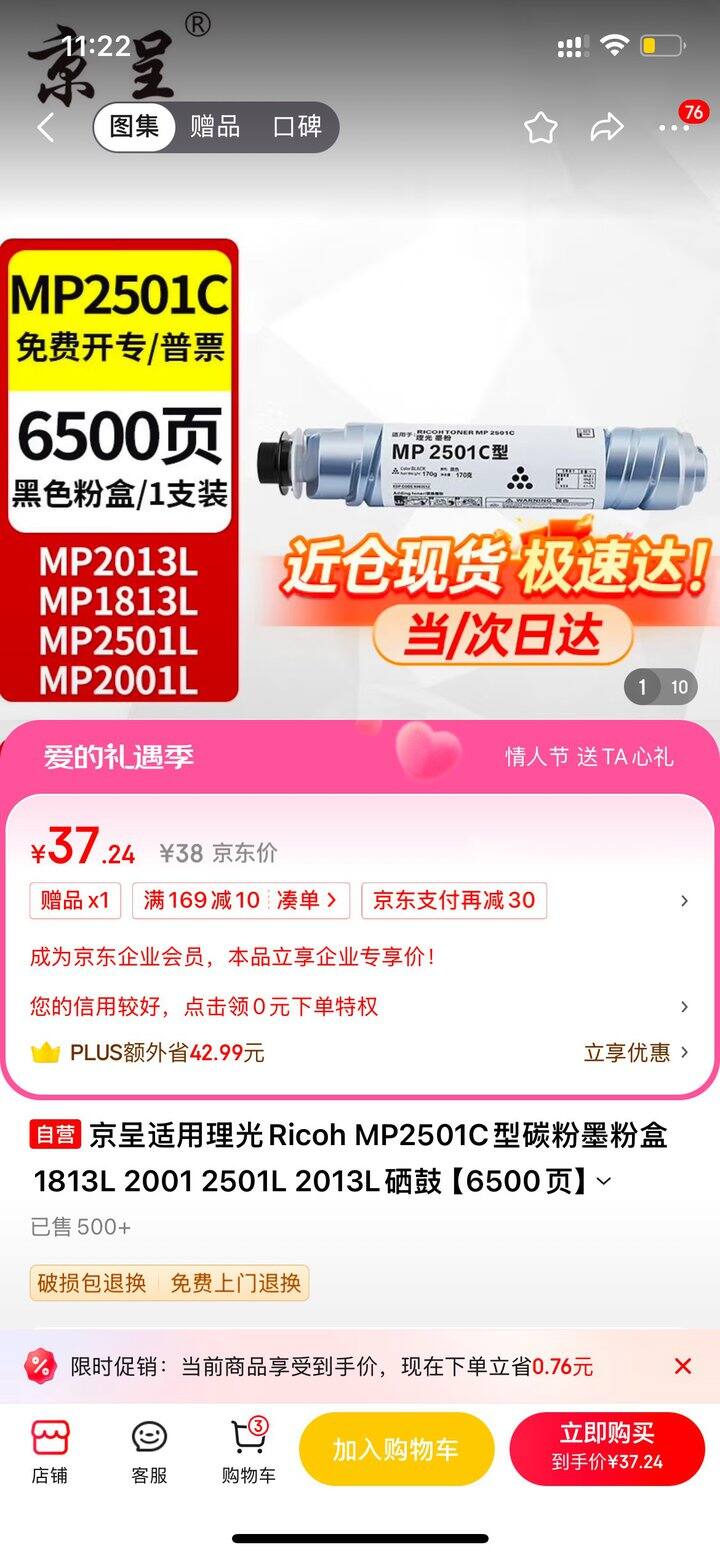Tap the 加入购物车 add to cart button
Image resolution: width=720 pixels, height=1558 pixels.
click(396, 1448)
